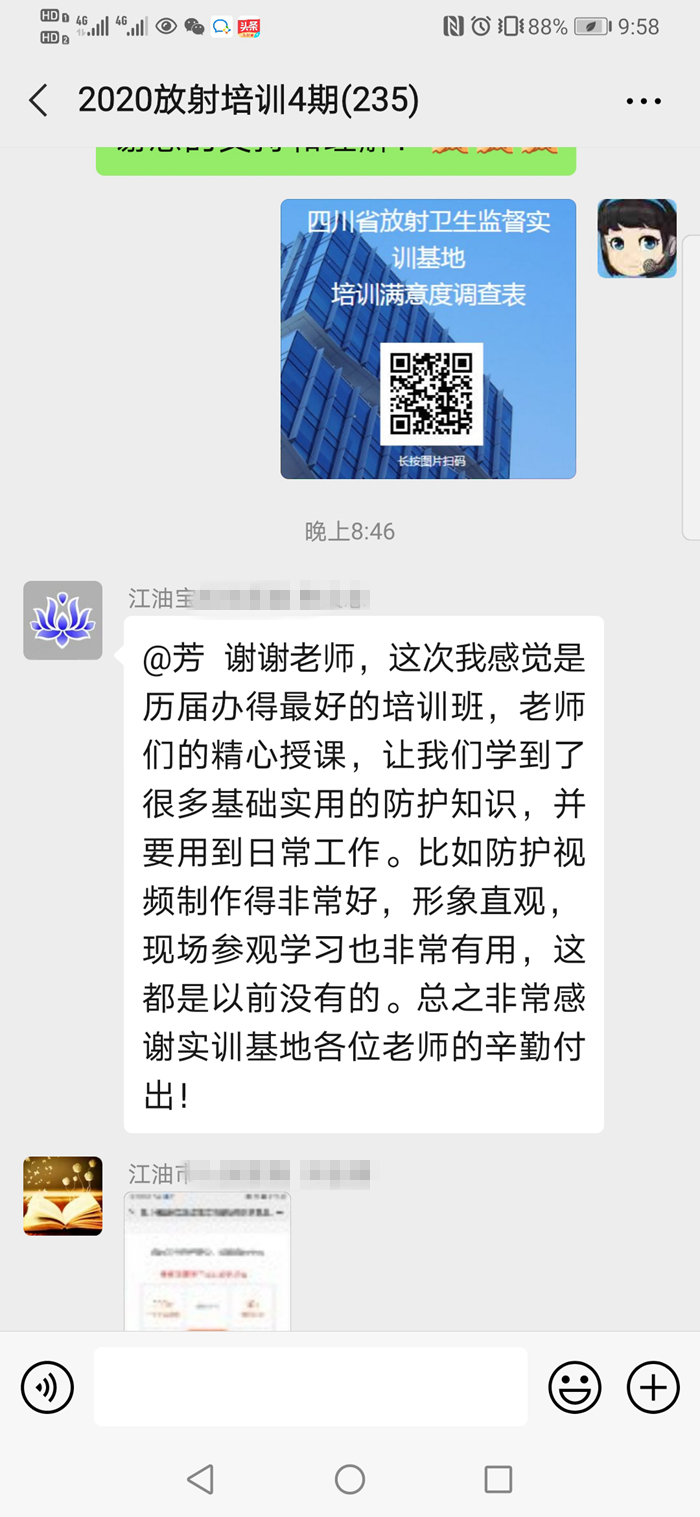Tap the cartoon girl avatar
This screenshot has height=1517, width=700.
click(636, 238)
